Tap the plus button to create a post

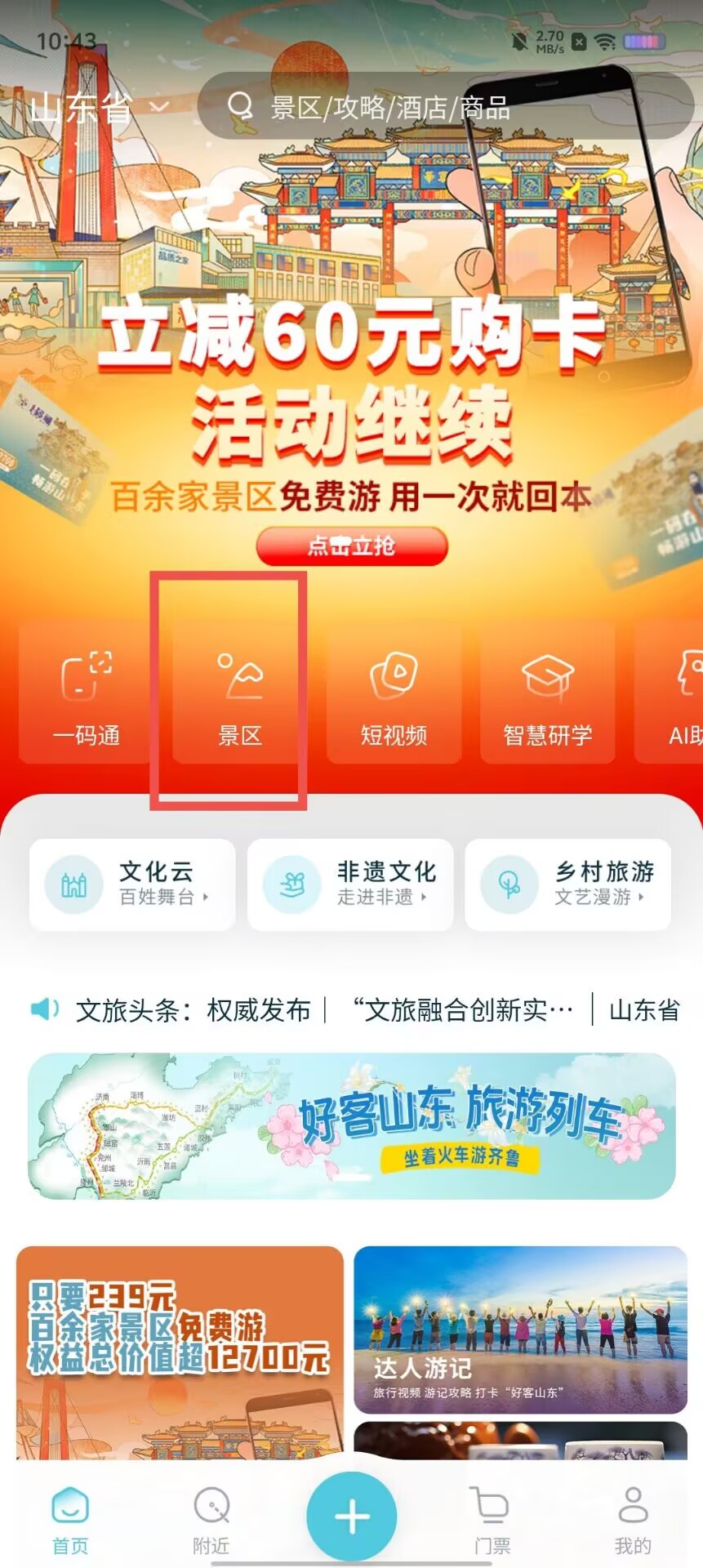(352, 1517)
